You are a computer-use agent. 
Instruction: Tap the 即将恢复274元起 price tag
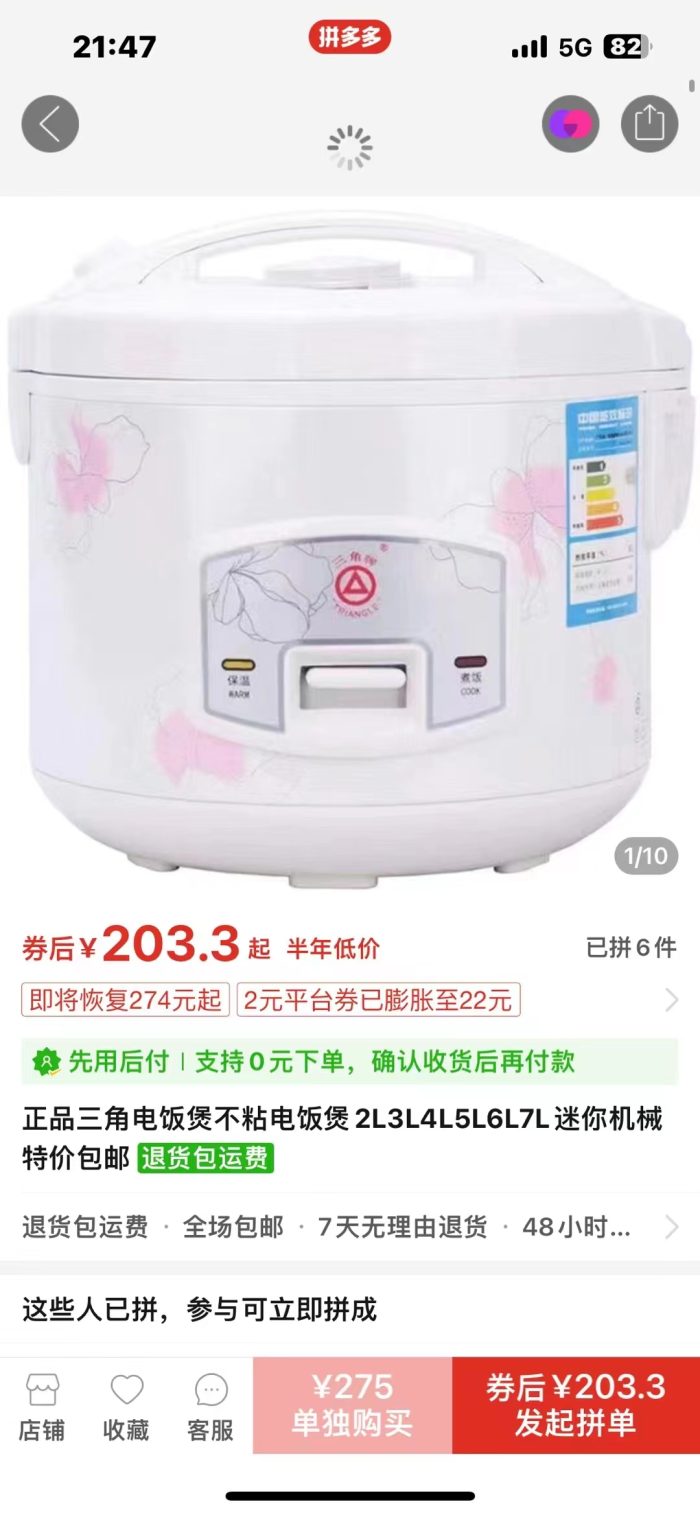(126, 1000)
